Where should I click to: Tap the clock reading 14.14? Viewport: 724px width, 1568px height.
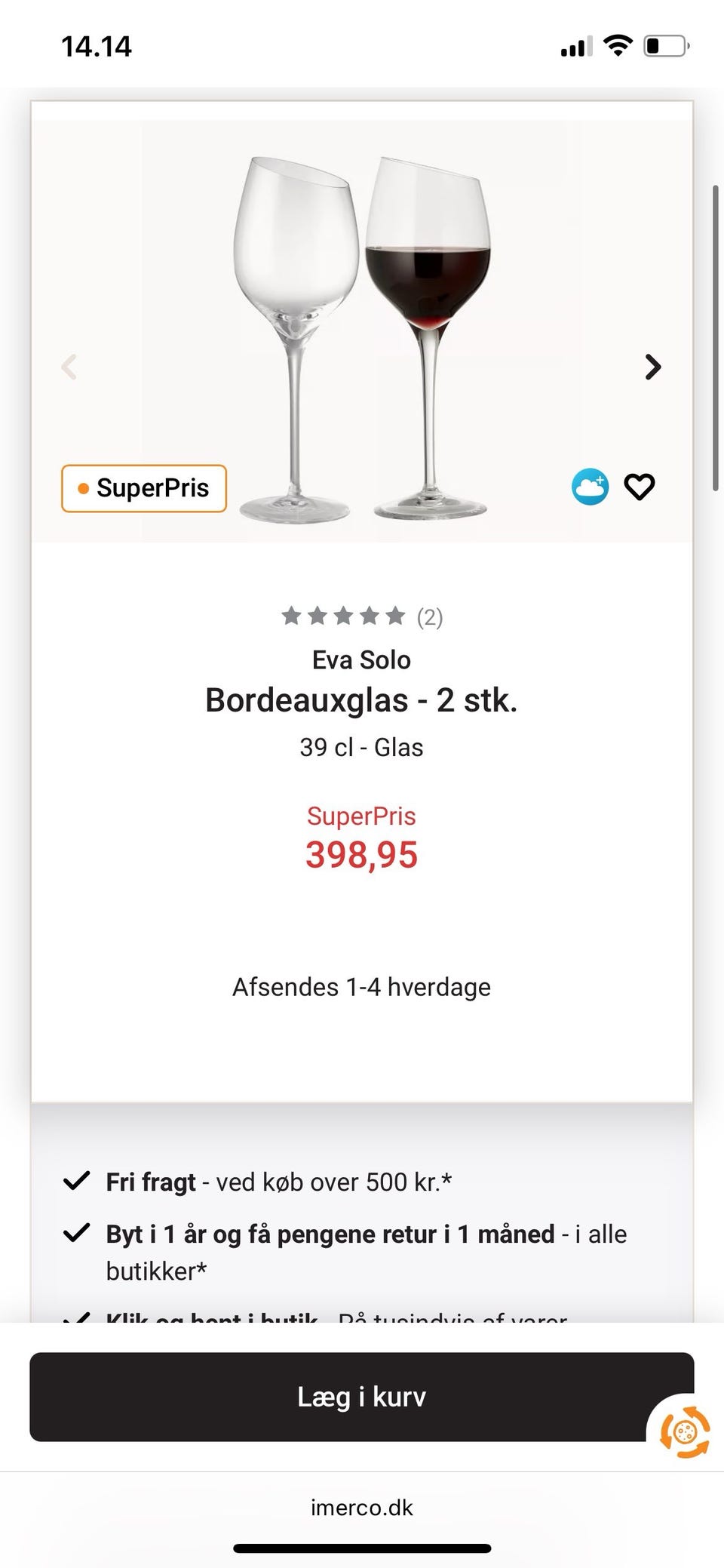(98, 45)
